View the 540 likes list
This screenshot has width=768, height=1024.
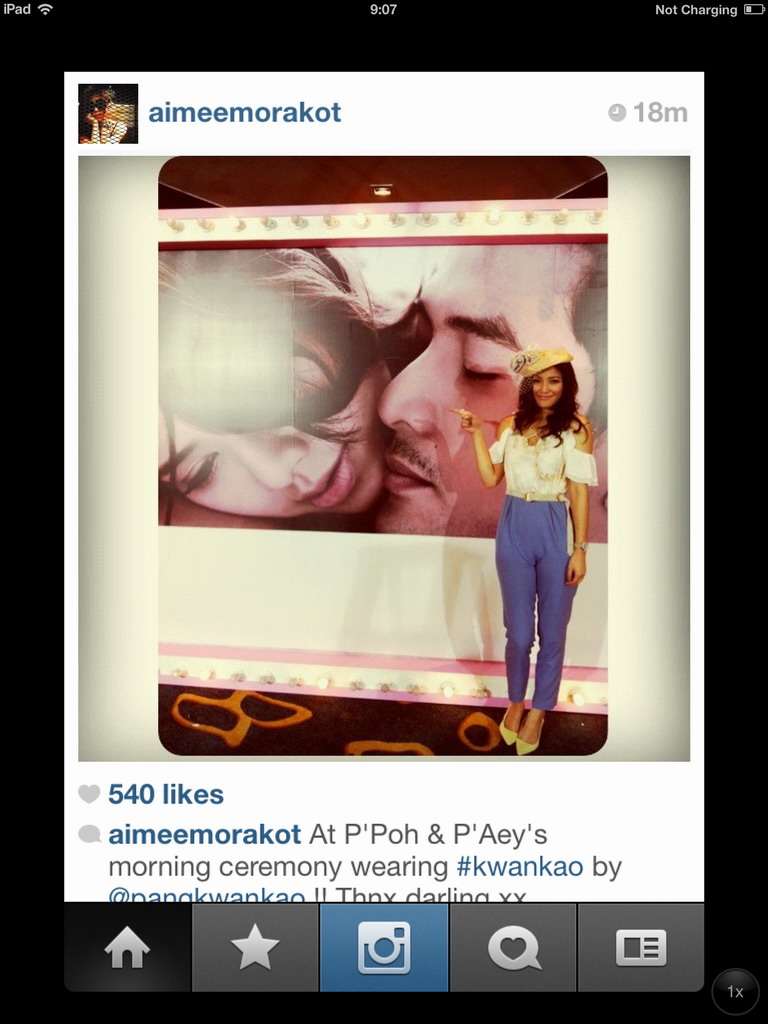[x=165, y=795]
